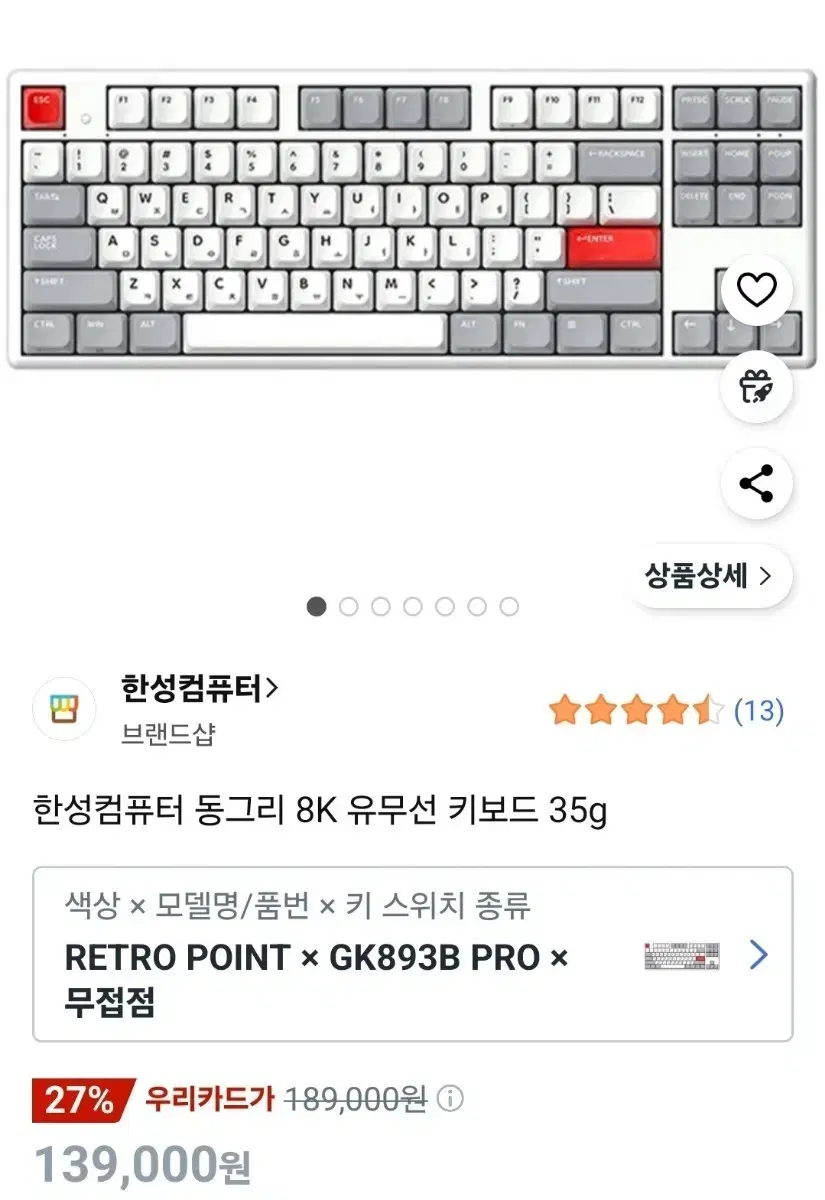Expand 상품상세 product details
825x1200 pixels.
point(708,576)
